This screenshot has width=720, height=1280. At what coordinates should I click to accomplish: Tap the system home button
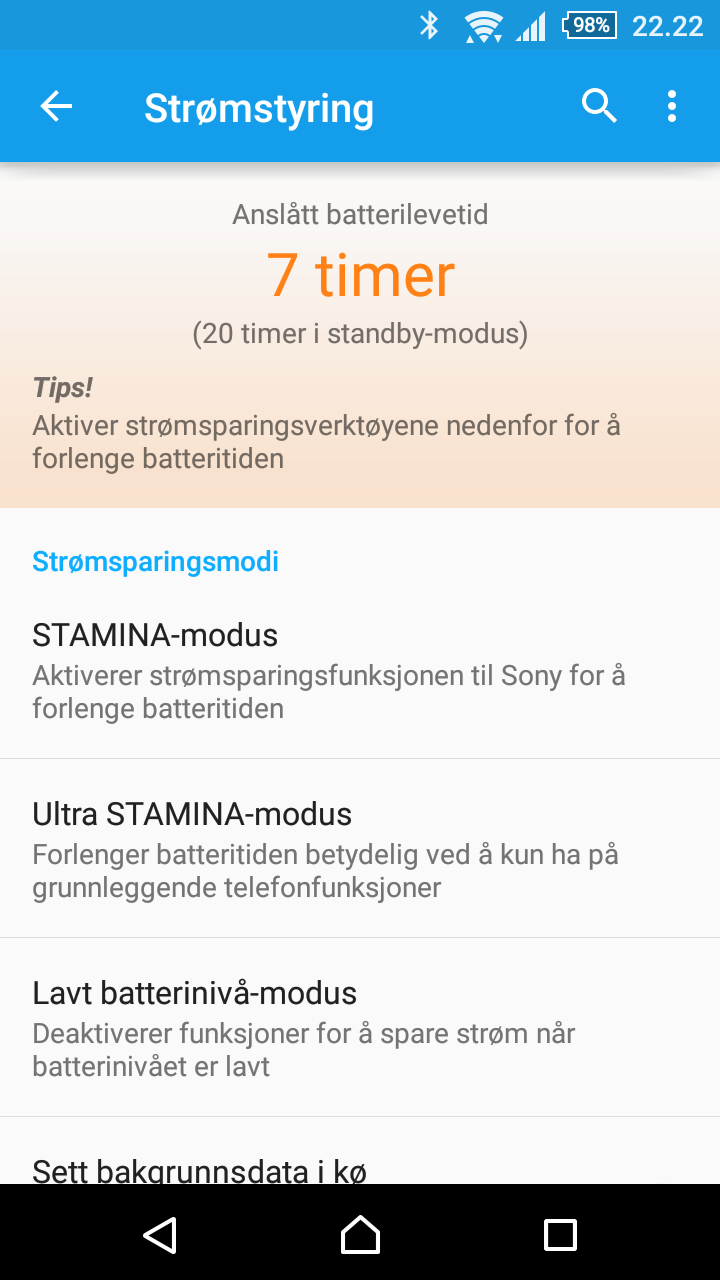click(x=360, y=1234)
